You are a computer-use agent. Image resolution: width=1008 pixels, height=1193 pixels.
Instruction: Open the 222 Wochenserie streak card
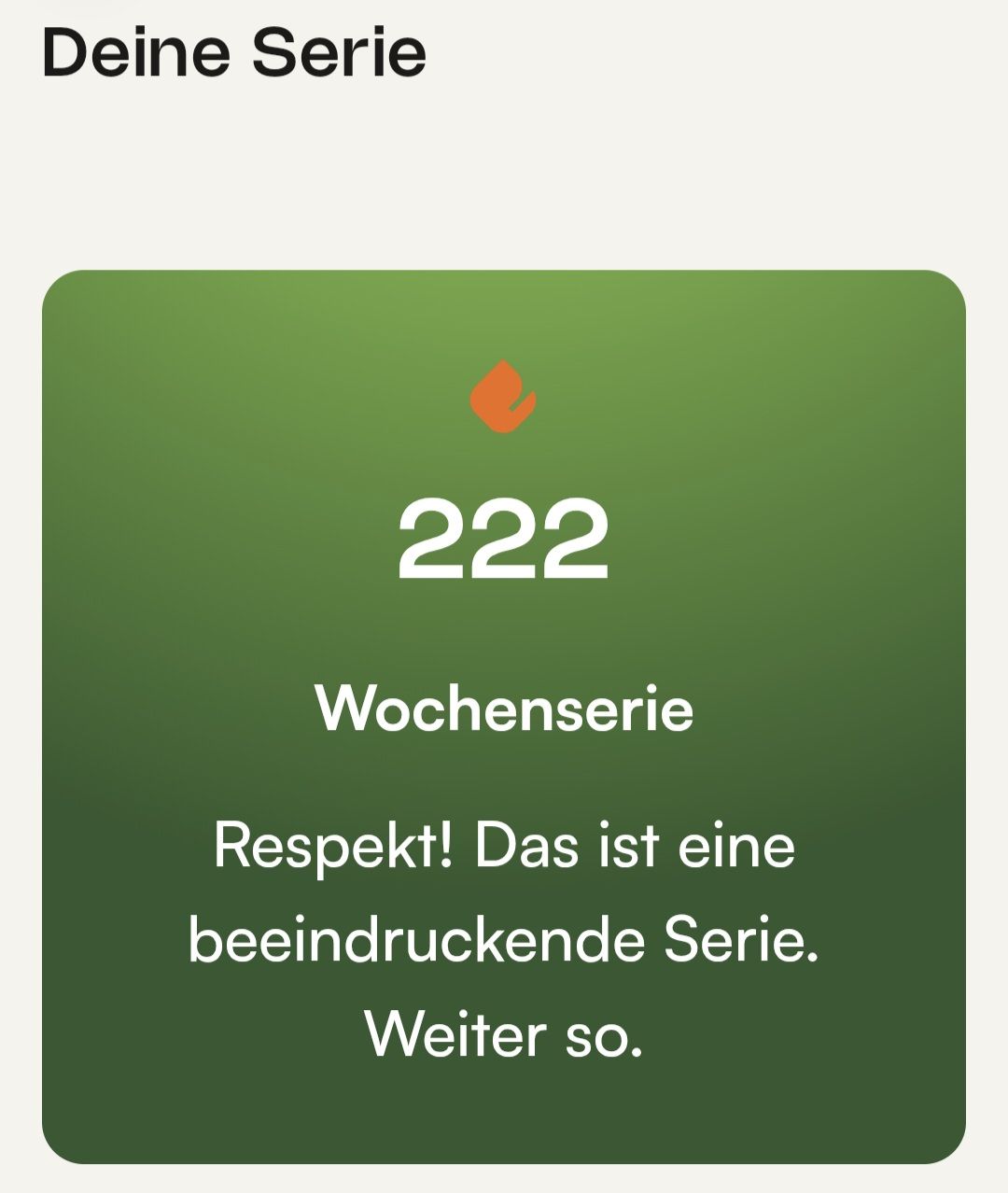[504, 717]
